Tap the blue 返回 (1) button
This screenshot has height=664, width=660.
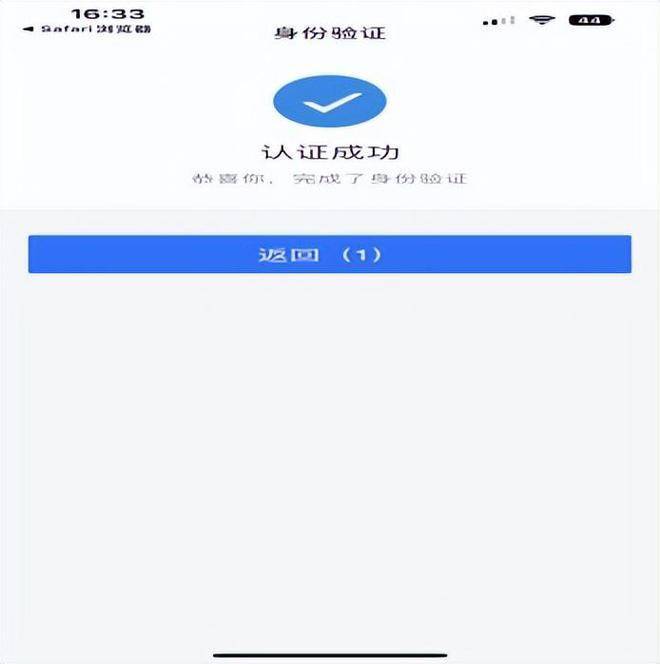point(329,254)
